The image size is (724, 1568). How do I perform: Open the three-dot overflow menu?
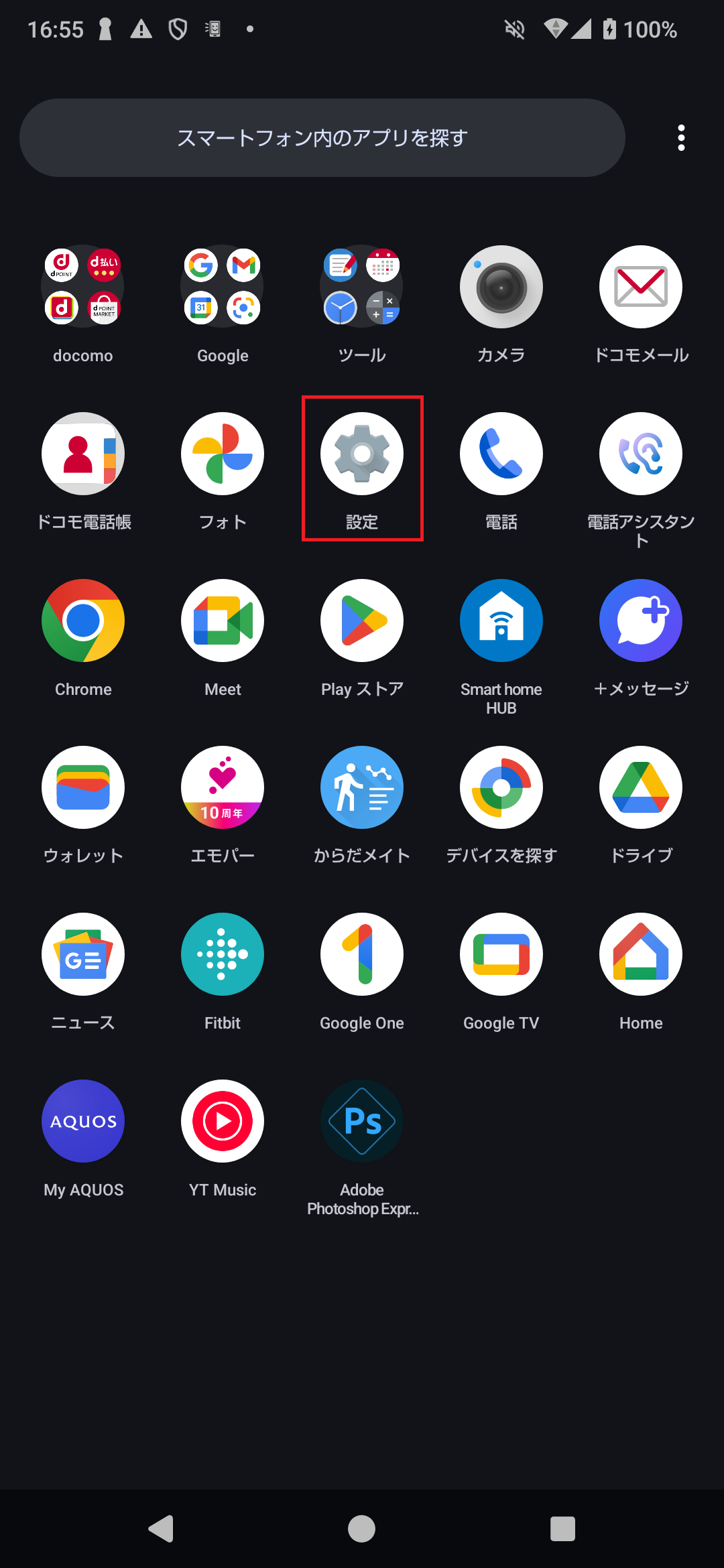tap(681, 137)
